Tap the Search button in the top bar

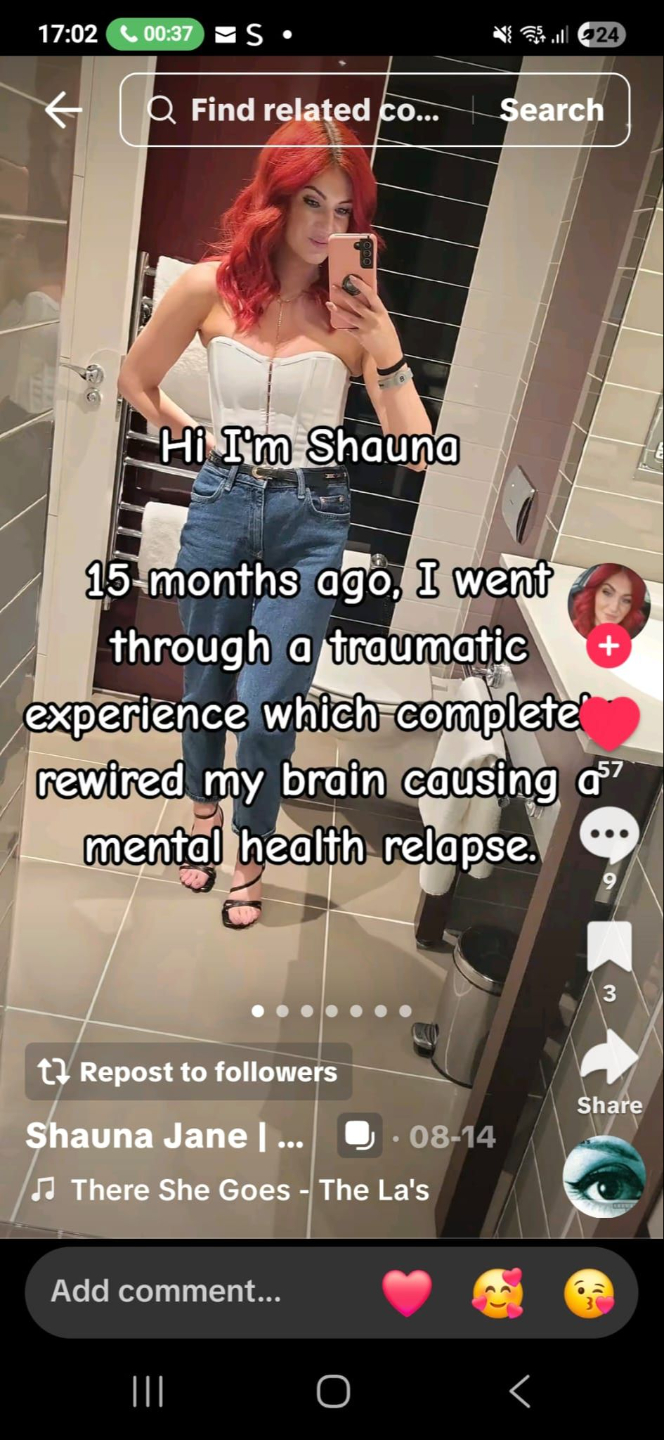(x=551, y=110)
